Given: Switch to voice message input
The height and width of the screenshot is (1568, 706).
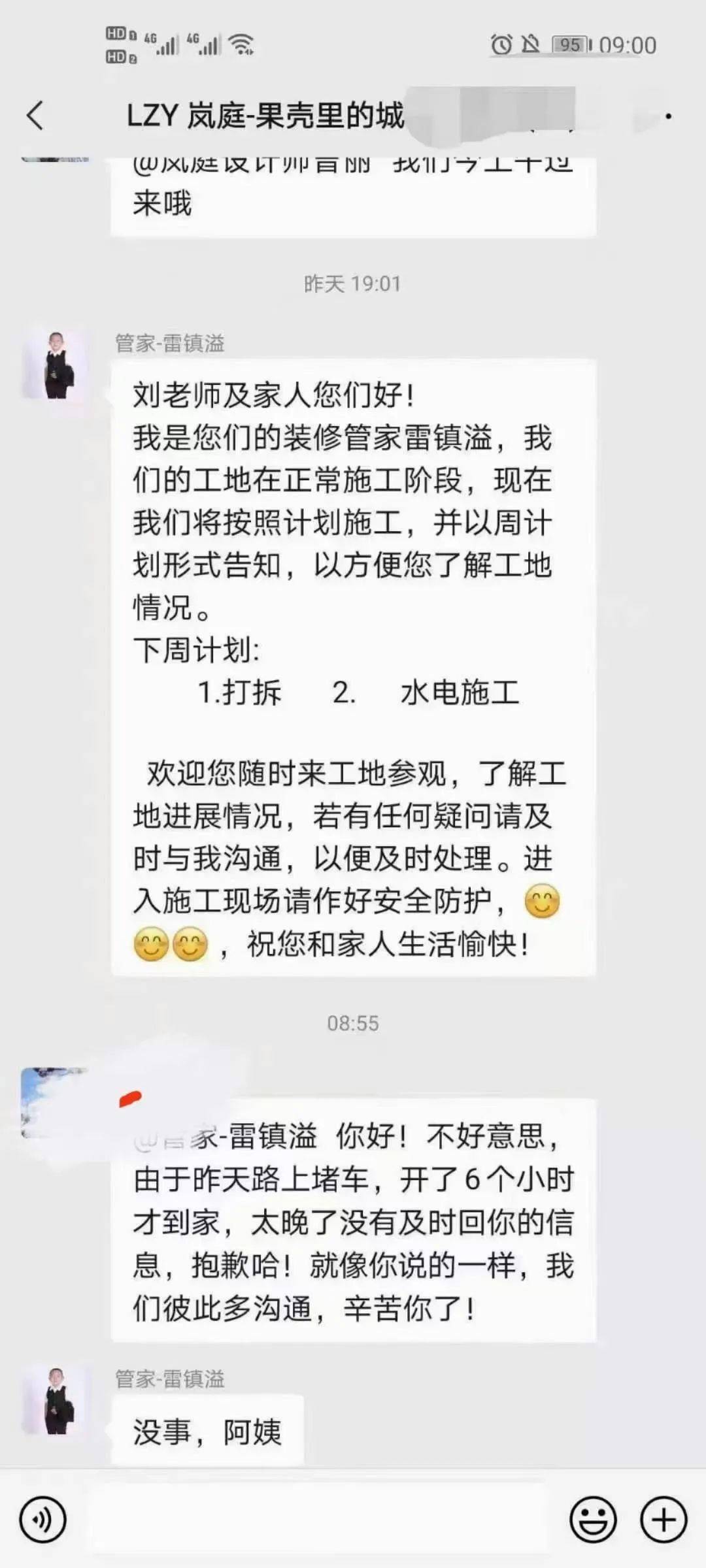Looking at the screenshot, I should [x=43, y=1520].
